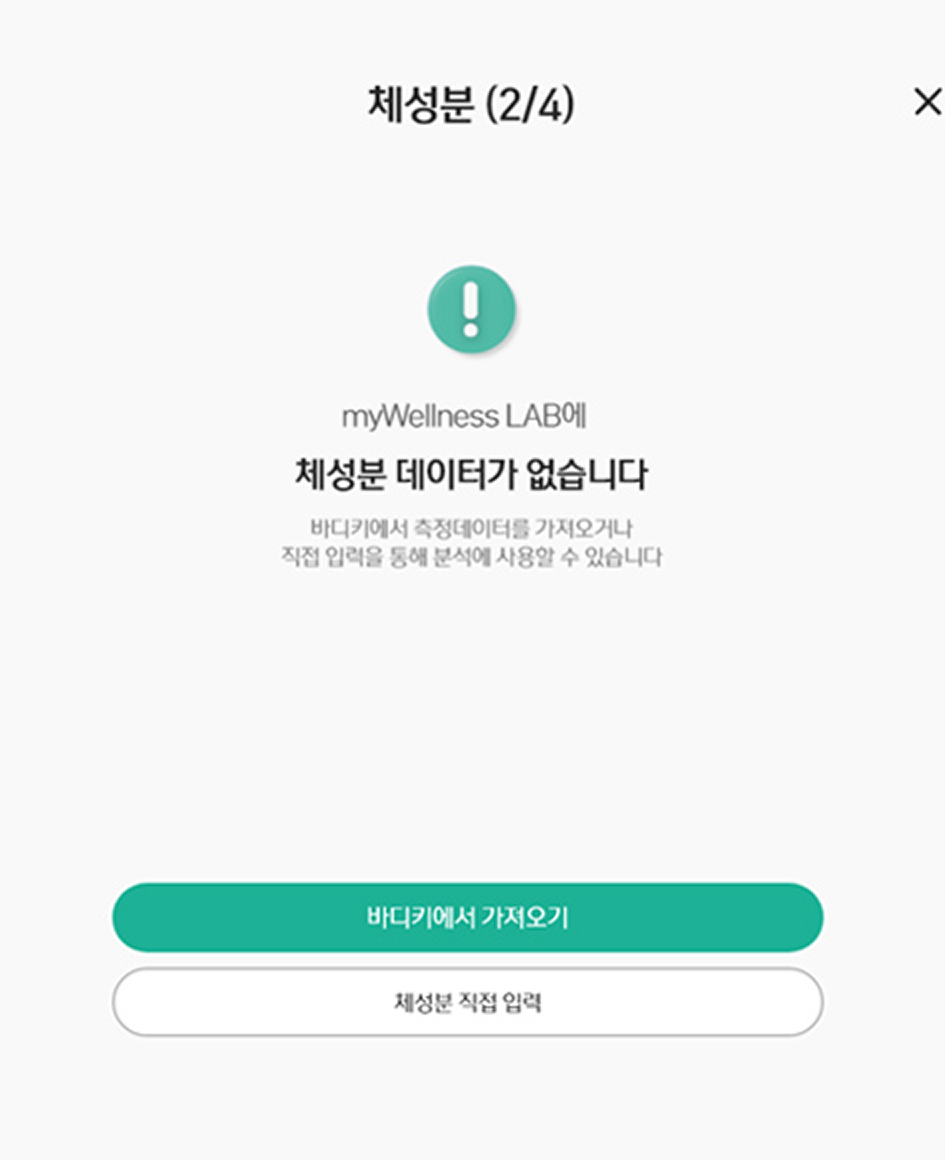Image resolution: width=945 pixels, height=1160 pixels.
Task: Select 체성분 직접 입력 button
Action: click(467, 1001)
